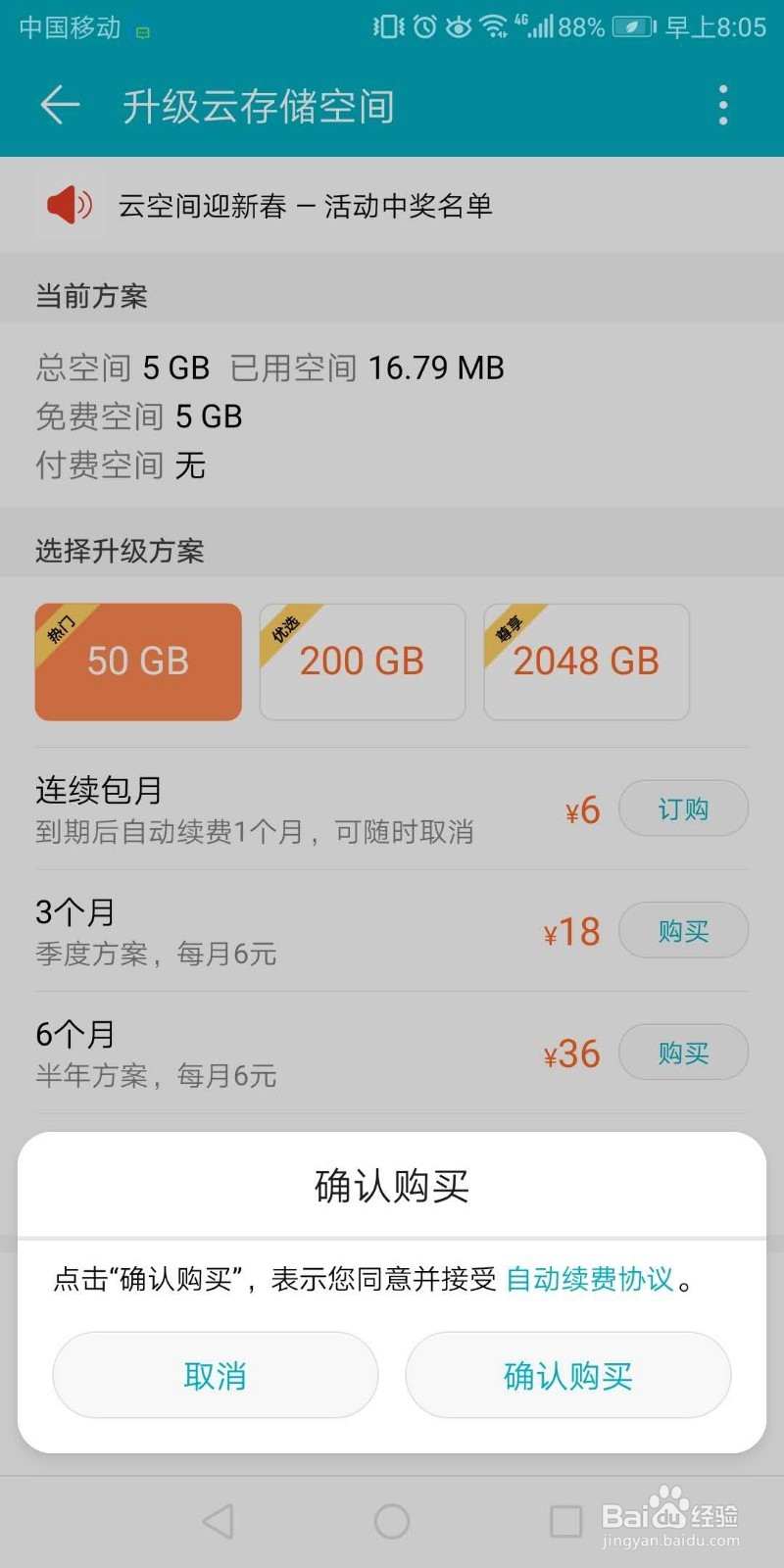Select the 200 GB storage plan
The image size is (784, 1568).
point(362,661)
